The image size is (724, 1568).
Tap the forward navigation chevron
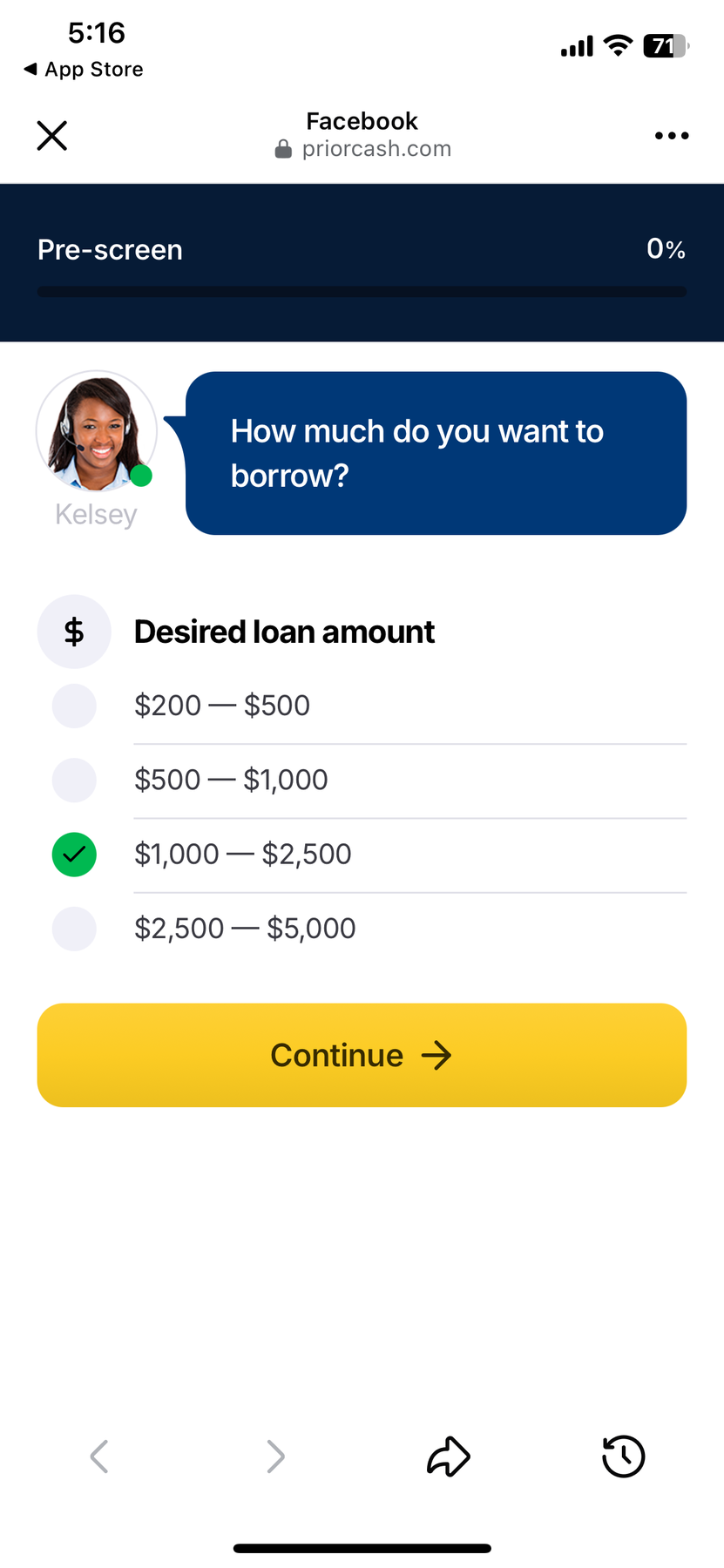274,1456
